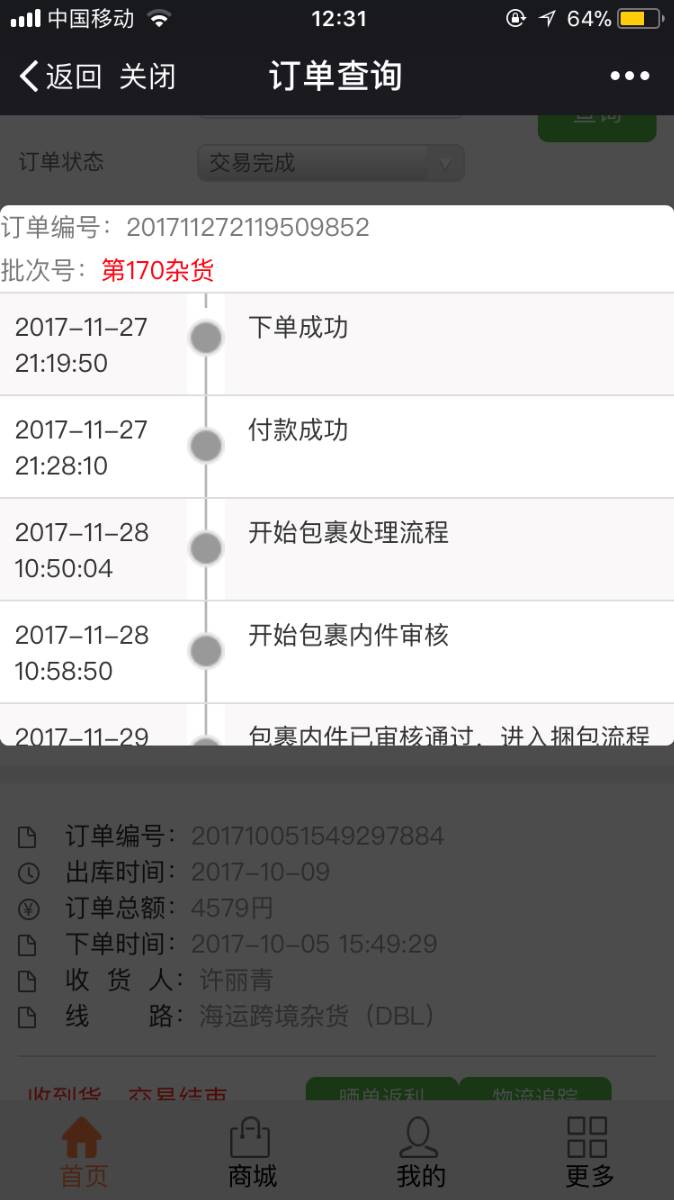Image resolution: width=674 pixels, height=1200 pixels.
Task: Switch to the 首页 tab
Action: point(83,1152)
